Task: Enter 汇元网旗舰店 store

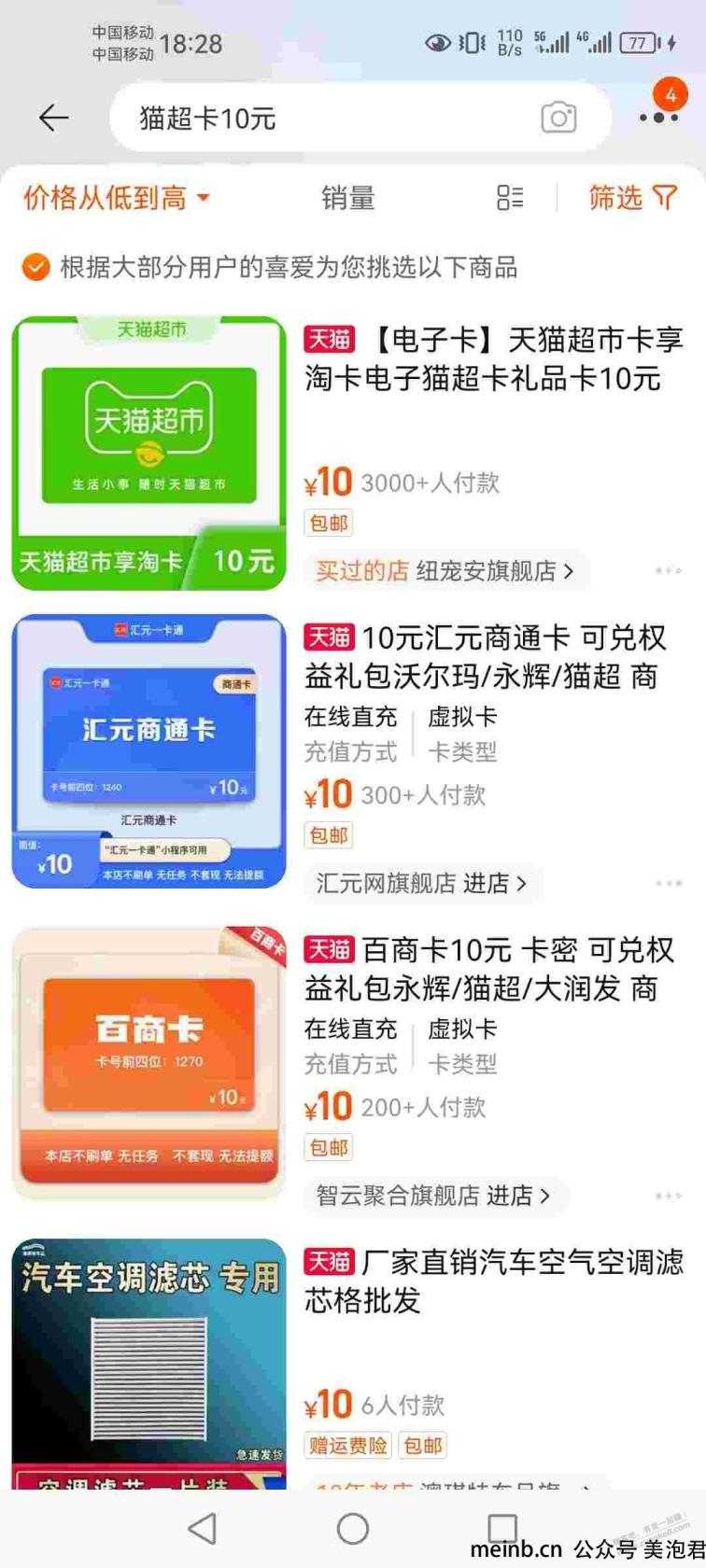Action: click(420, 883)
